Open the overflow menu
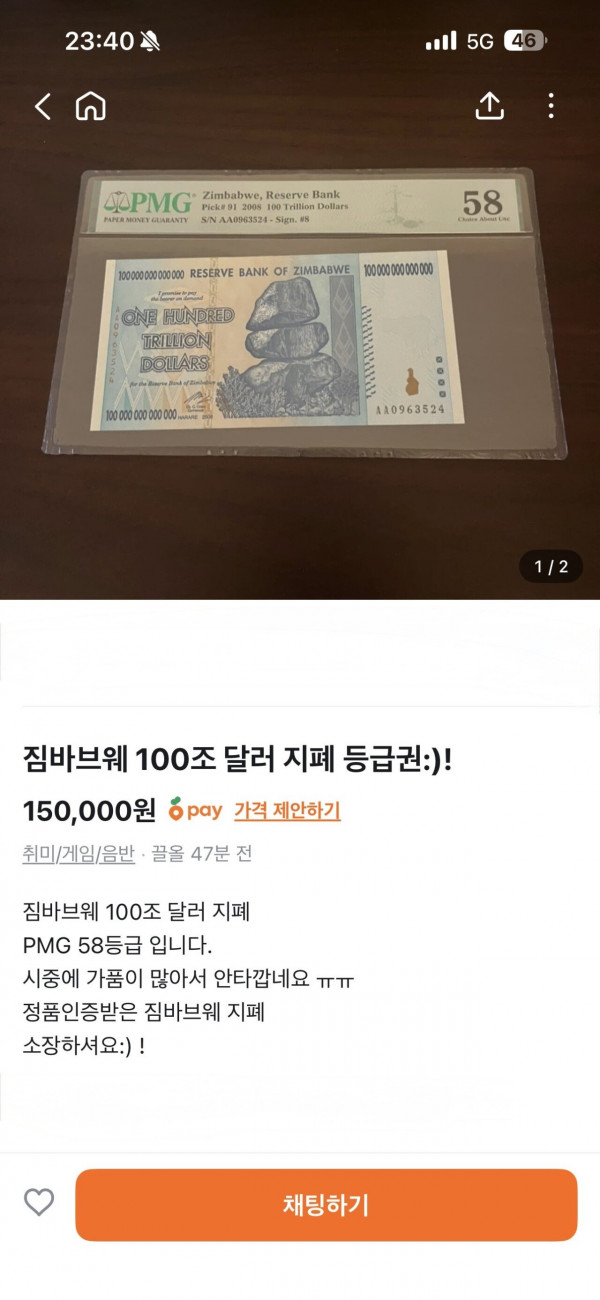The height and width of the screenshot is (1300, 600). coord(551,106)
